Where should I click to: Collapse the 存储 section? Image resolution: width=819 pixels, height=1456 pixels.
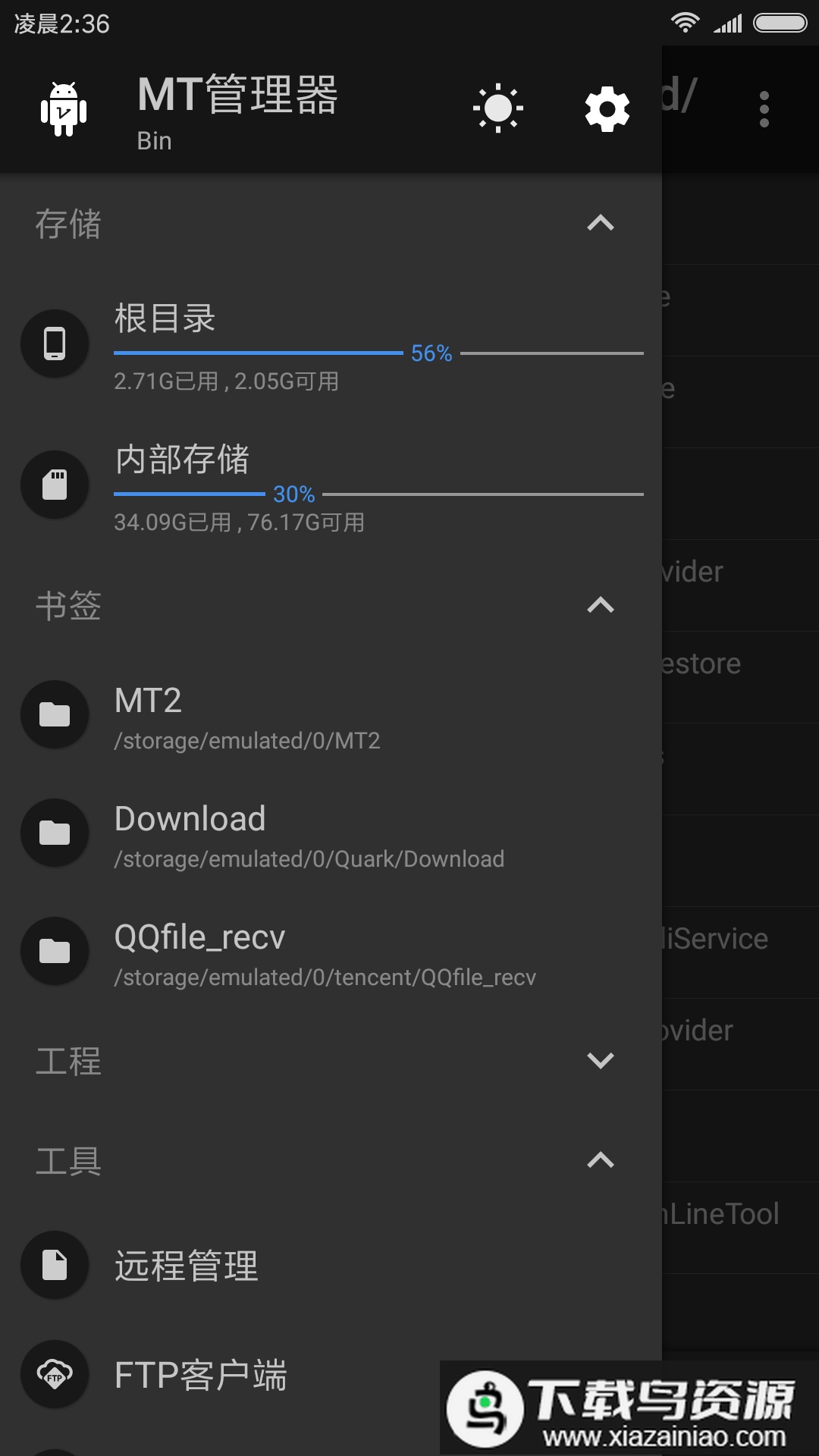[x=600, y=224]
